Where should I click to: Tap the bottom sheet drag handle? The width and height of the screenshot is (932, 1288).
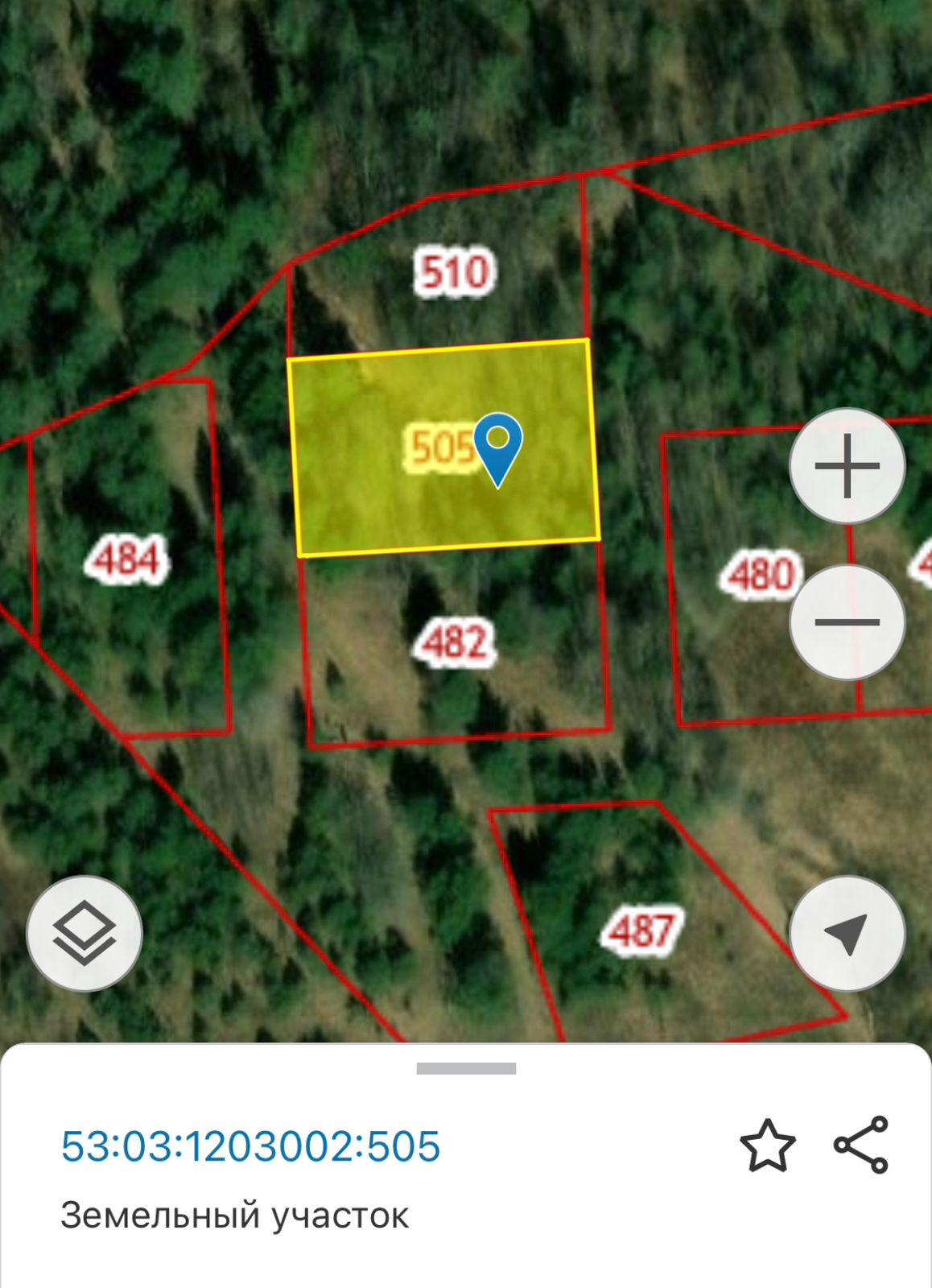(x=466, y=1068)
